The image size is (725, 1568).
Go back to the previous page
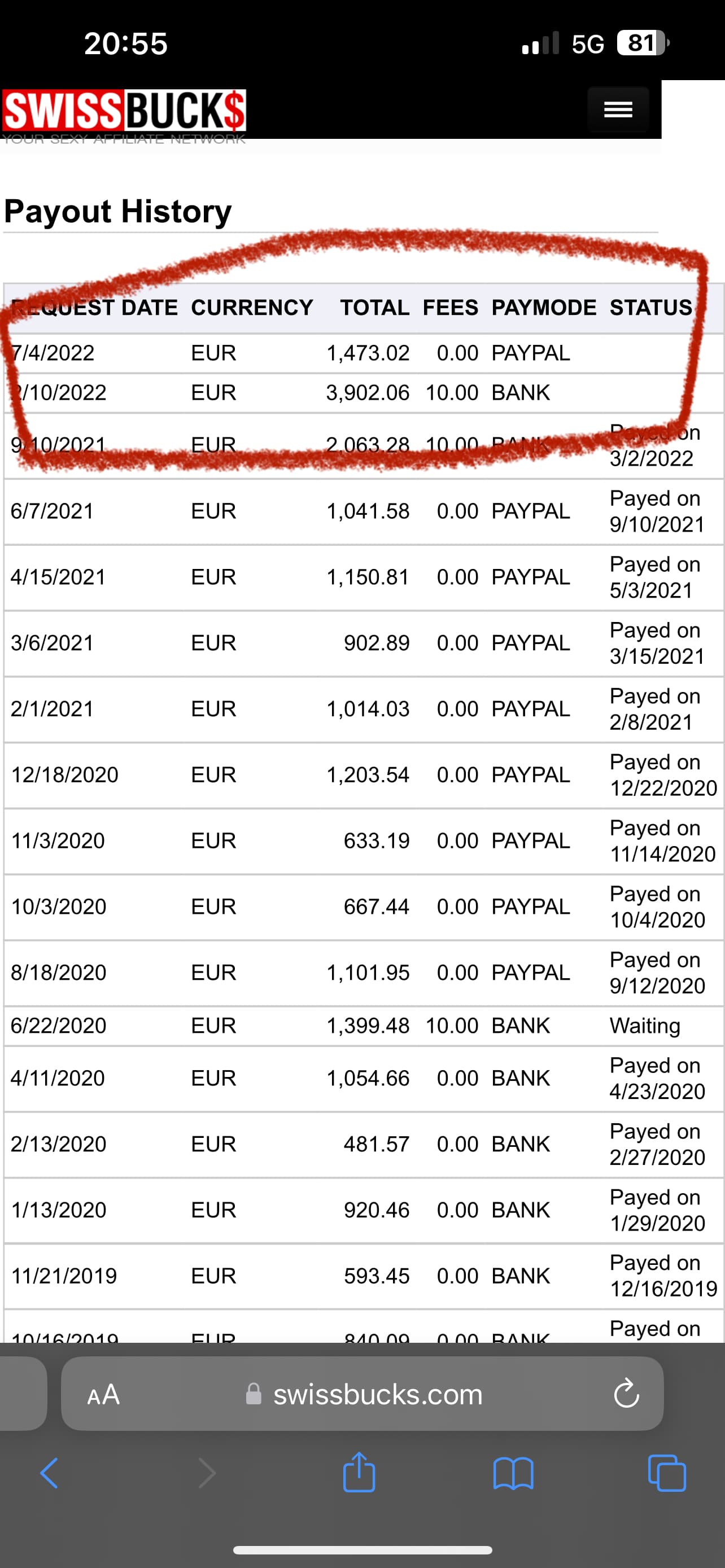(x=49, y=1473)
